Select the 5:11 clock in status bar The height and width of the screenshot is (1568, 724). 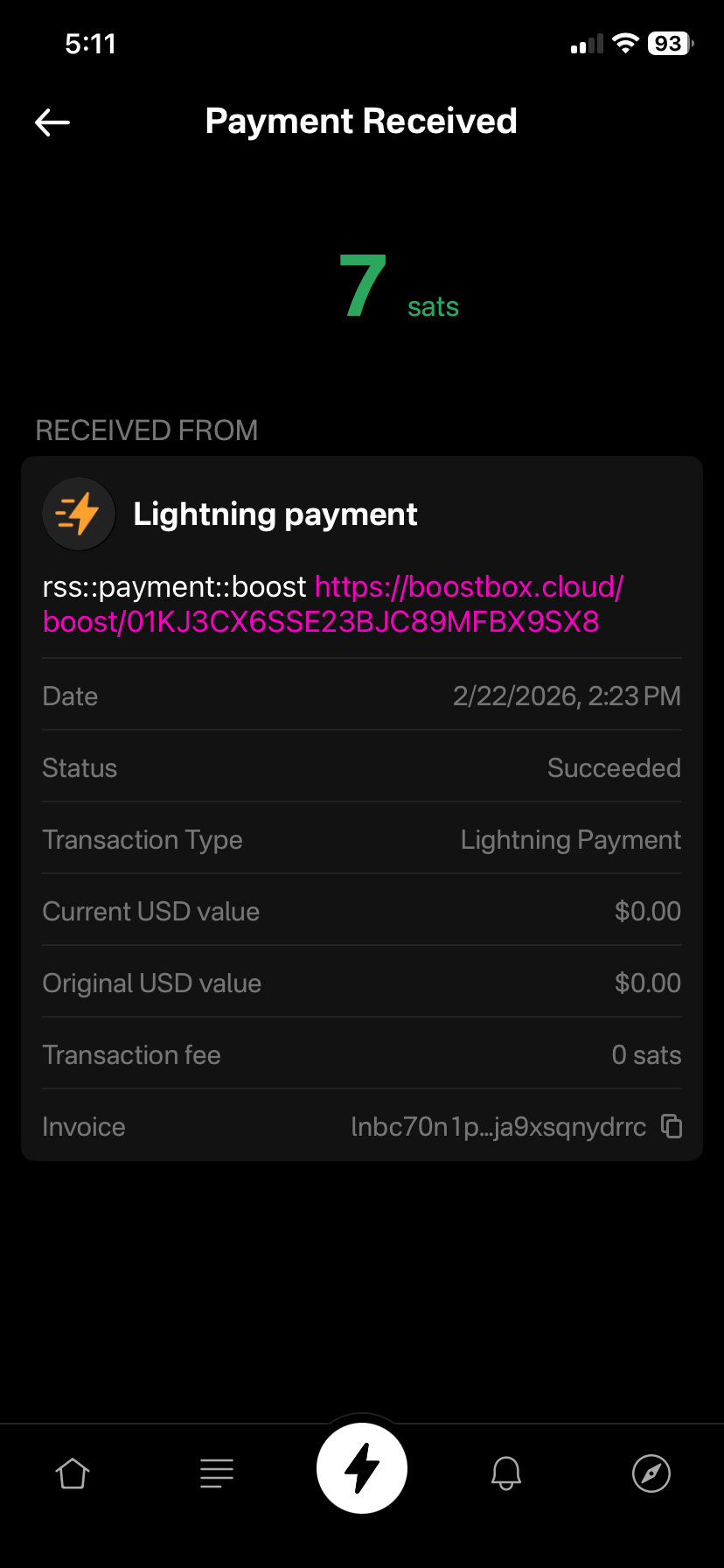tap(91, 43)
